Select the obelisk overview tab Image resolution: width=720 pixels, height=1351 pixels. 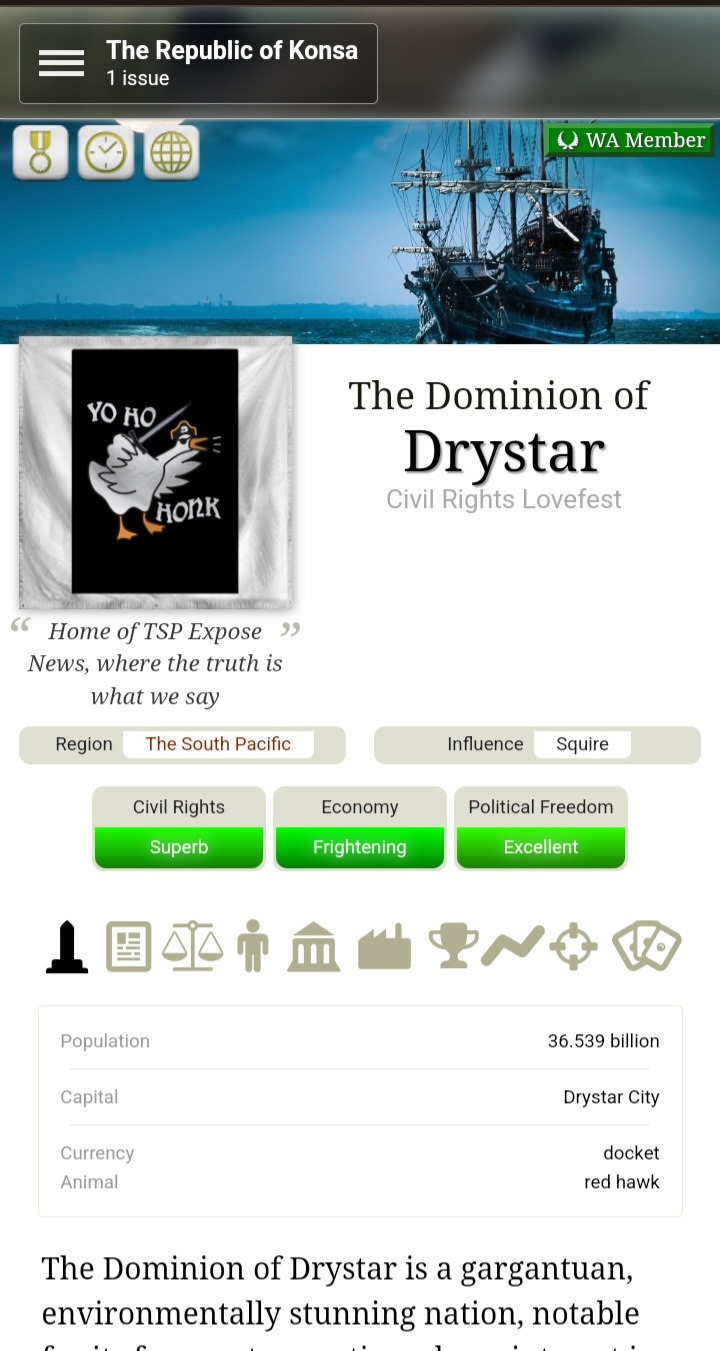[x=67, y=946]
